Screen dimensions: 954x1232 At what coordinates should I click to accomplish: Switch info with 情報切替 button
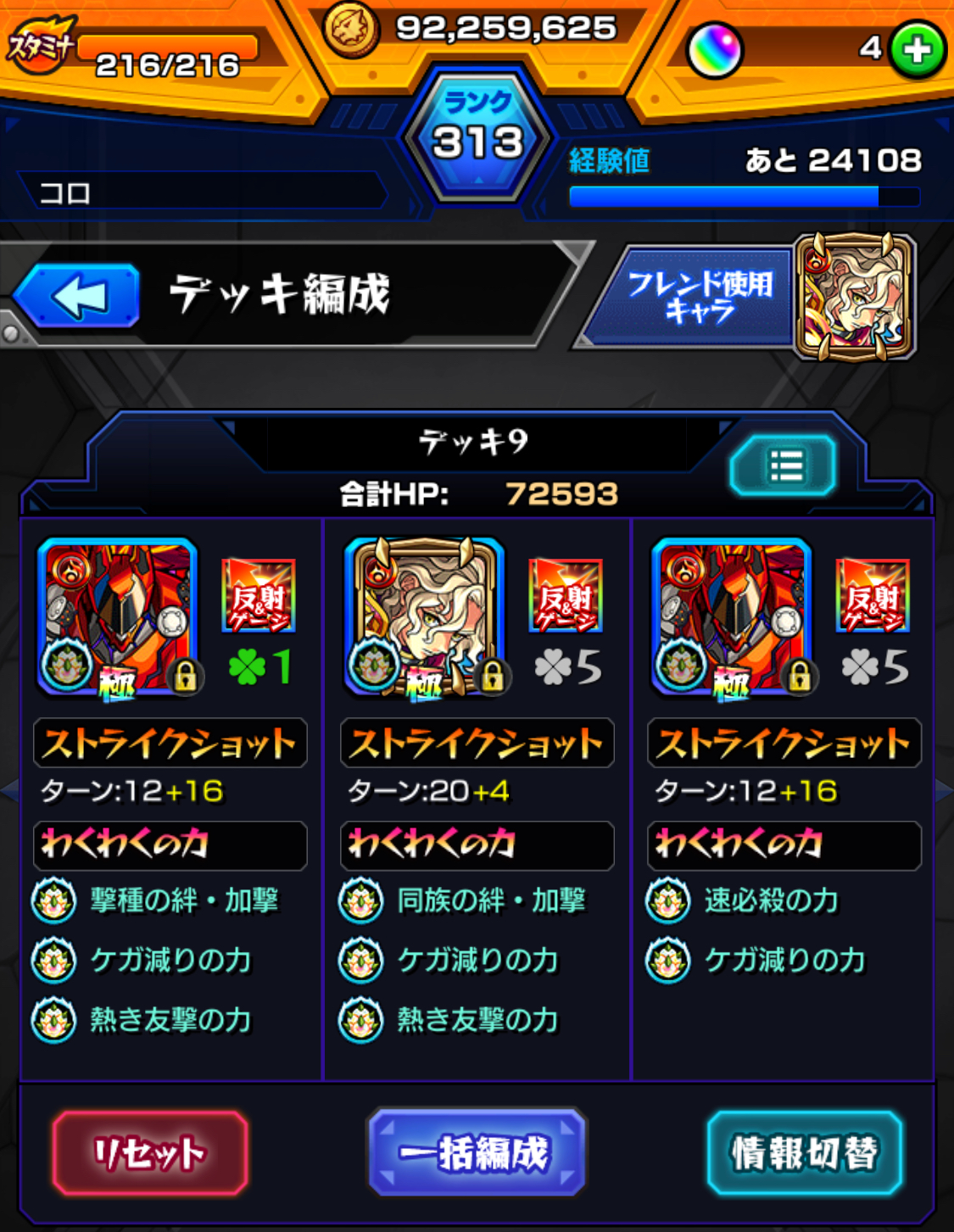[804, 1153]
